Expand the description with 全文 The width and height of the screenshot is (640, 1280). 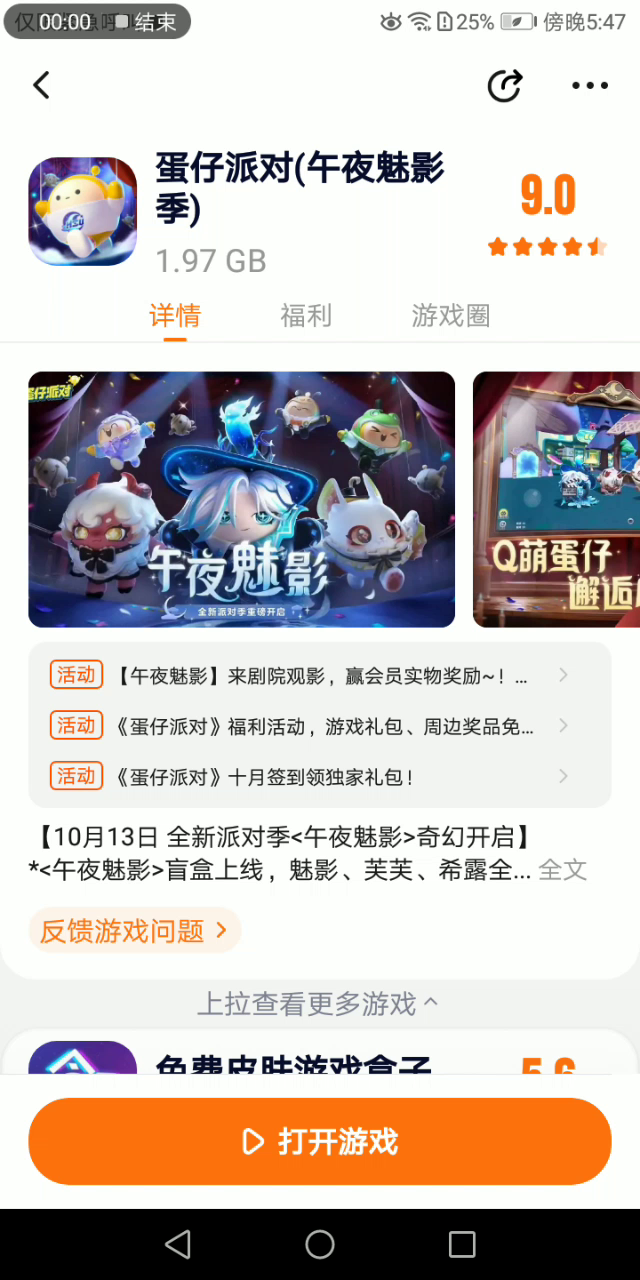(562, 870)
